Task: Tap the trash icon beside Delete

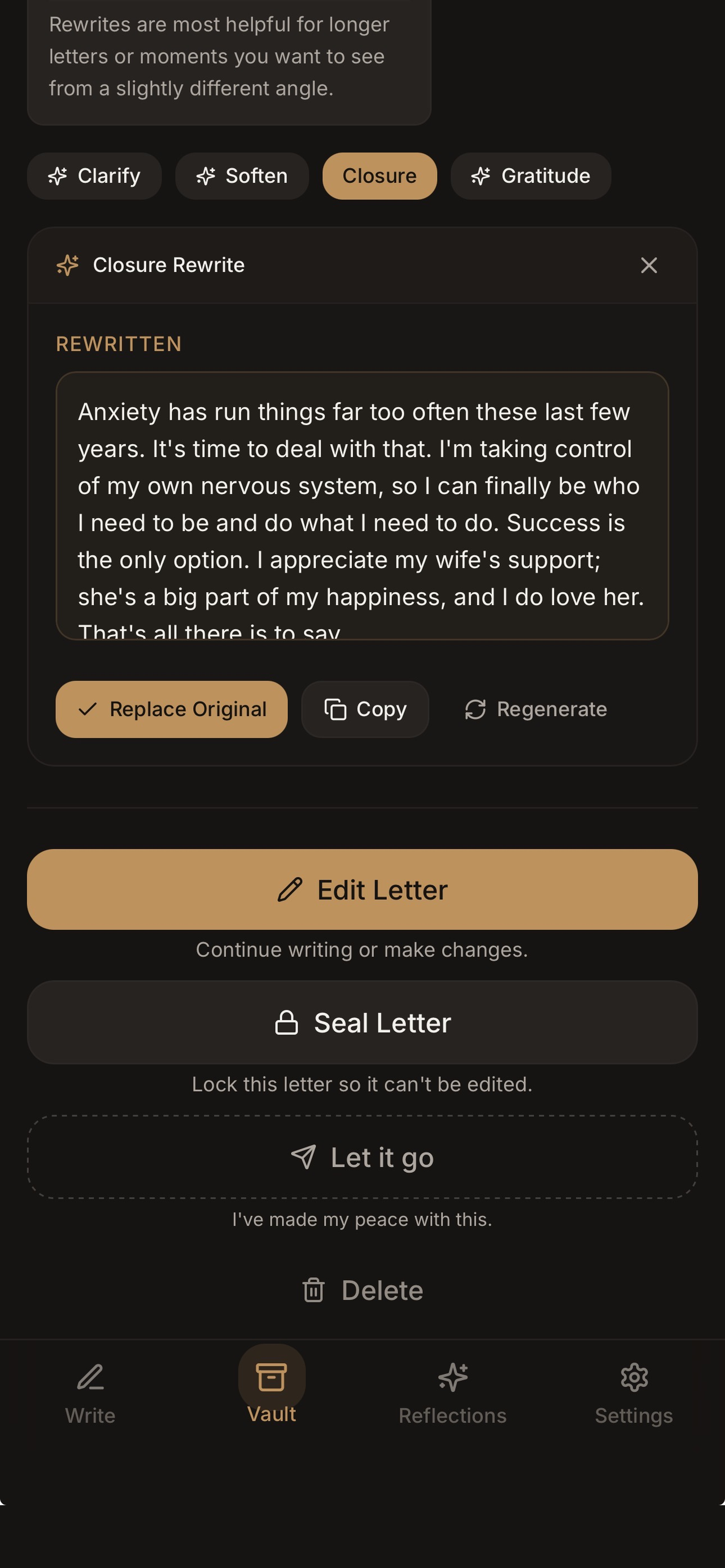Action: coord(314,1289)
